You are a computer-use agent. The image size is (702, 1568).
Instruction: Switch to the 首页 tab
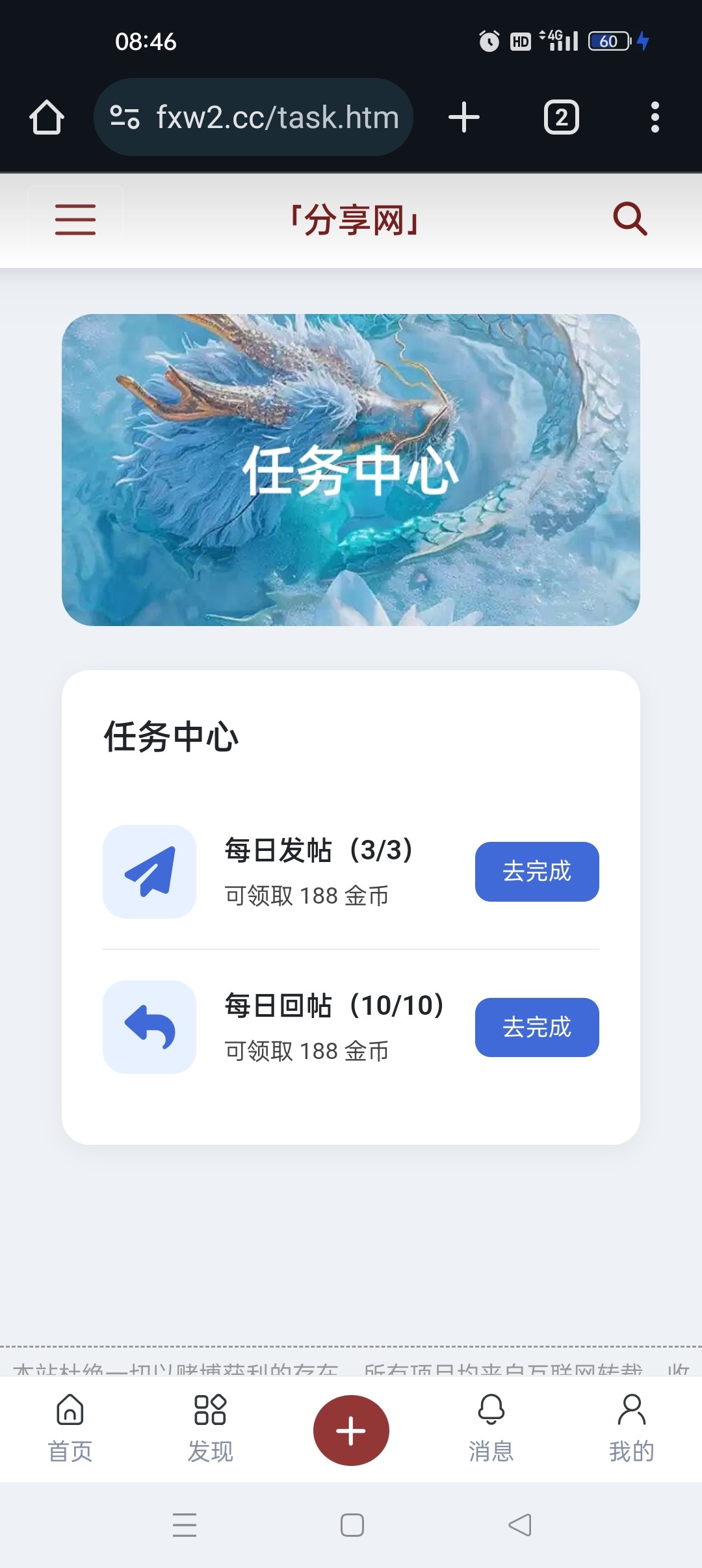pos(70,1428)
